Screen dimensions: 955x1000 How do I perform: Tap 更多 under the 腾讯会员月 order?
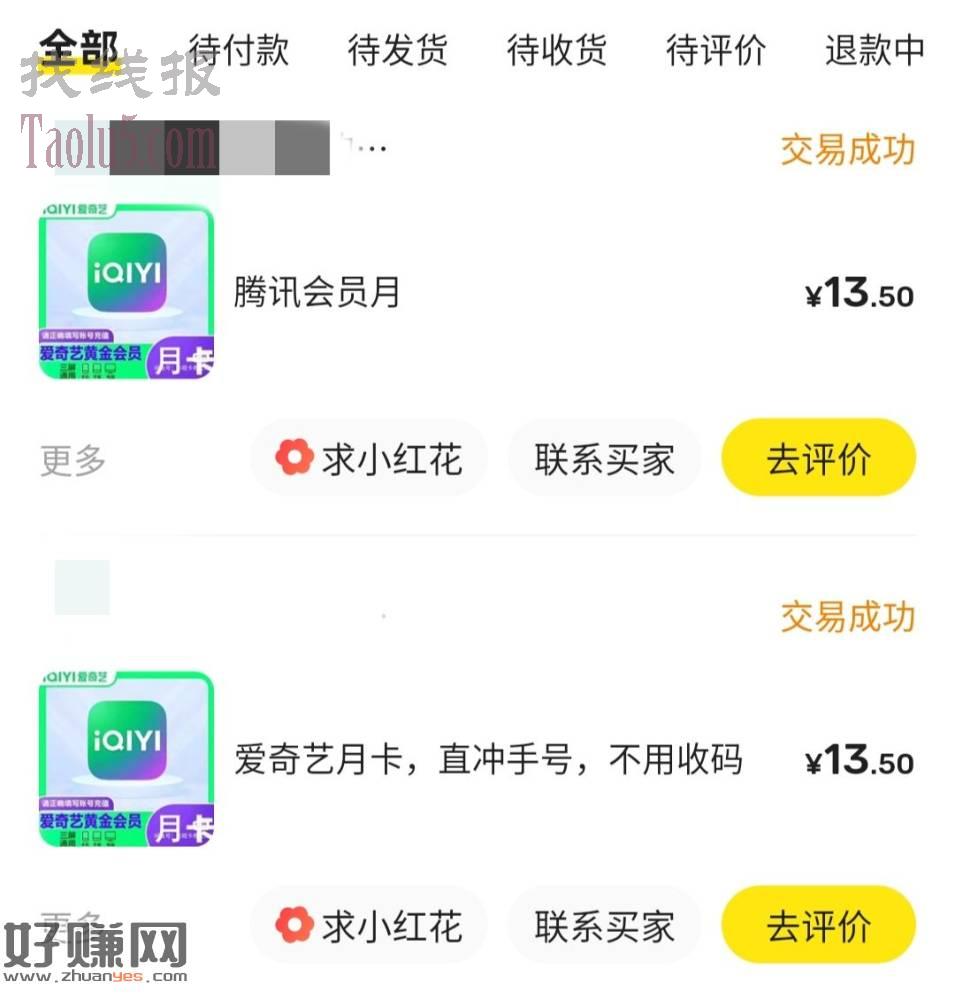point(73,461)
